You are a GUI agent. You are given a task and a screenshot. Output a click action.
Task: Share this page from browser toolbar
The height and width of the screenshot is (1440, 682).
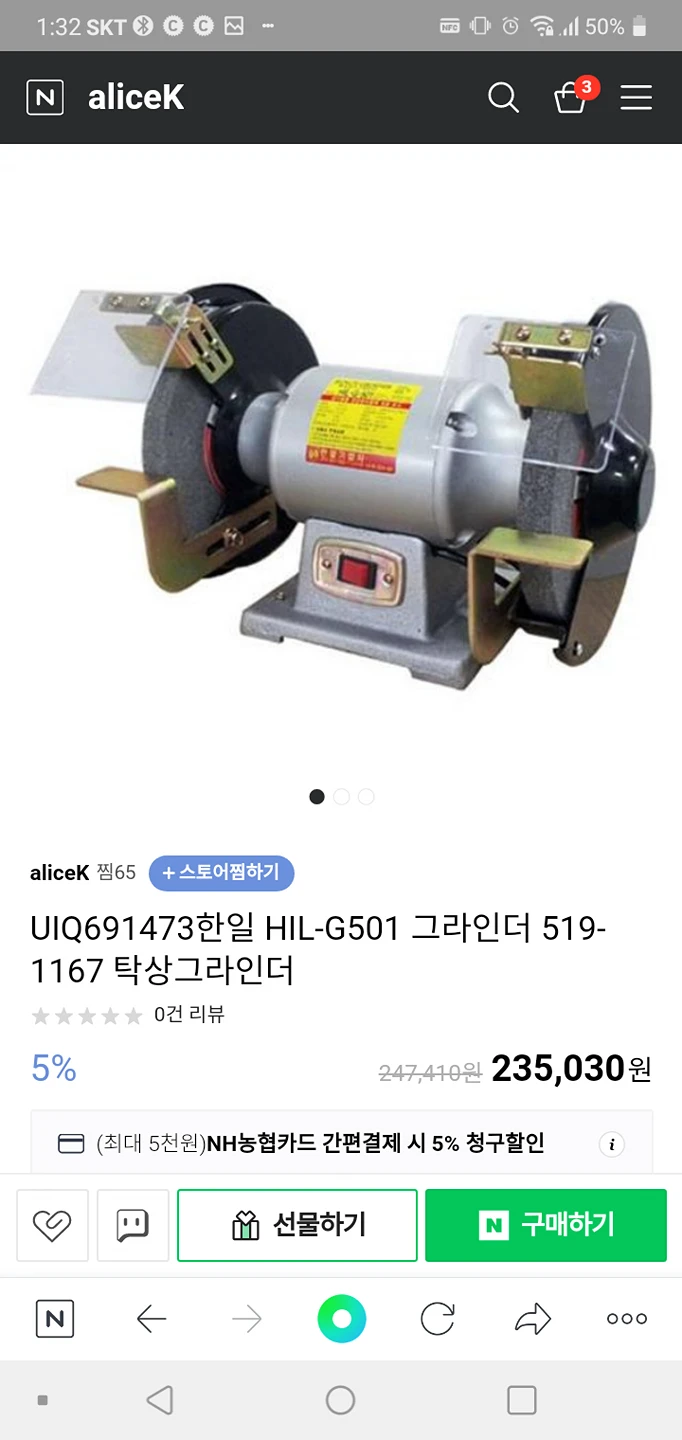click(x=532, y=1319)
